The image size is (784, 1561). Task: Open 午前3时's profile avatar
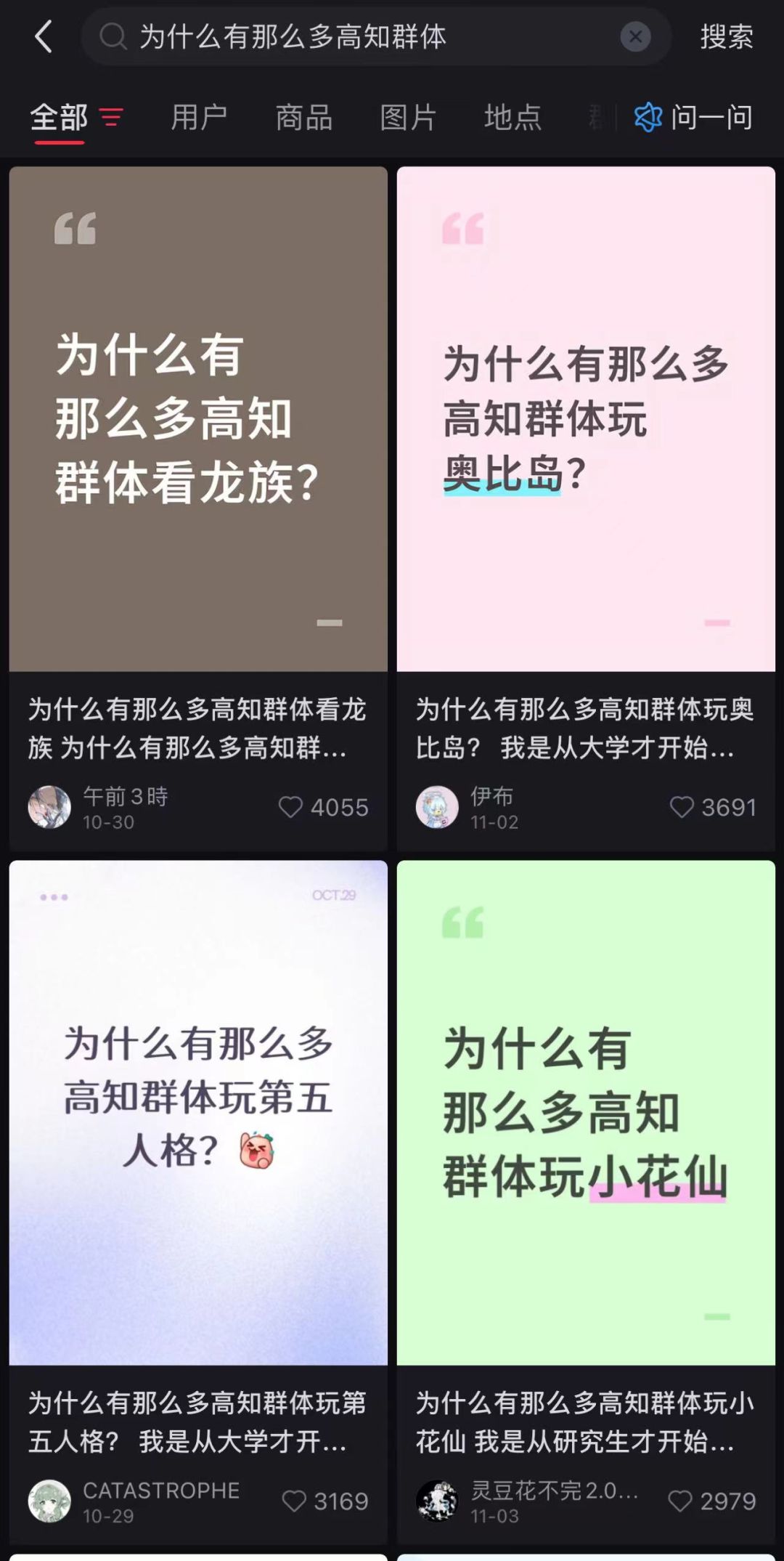[51, 808]
